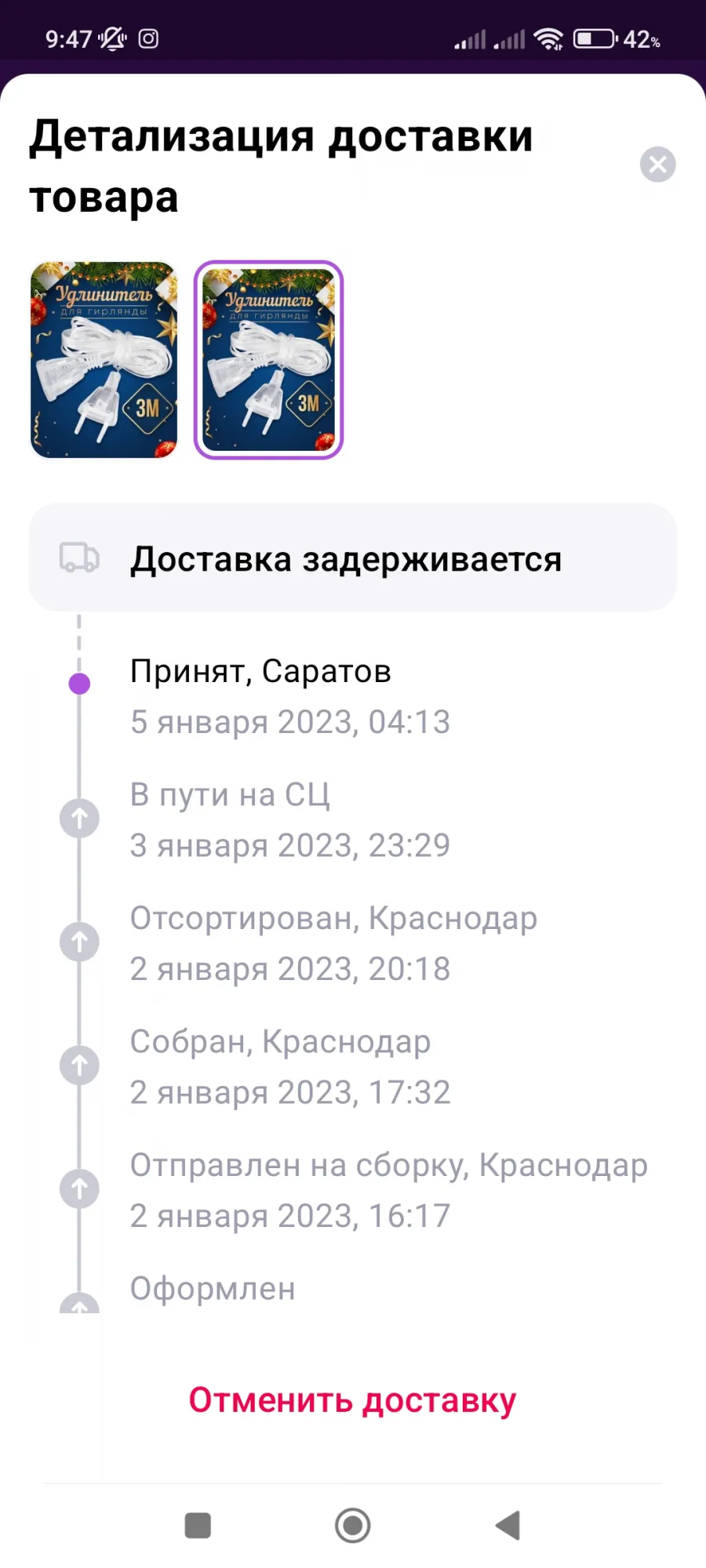Tap Отменить доставку to cancel delivery
Viewport: 706px width, 1568px height.
point(352,1400)
